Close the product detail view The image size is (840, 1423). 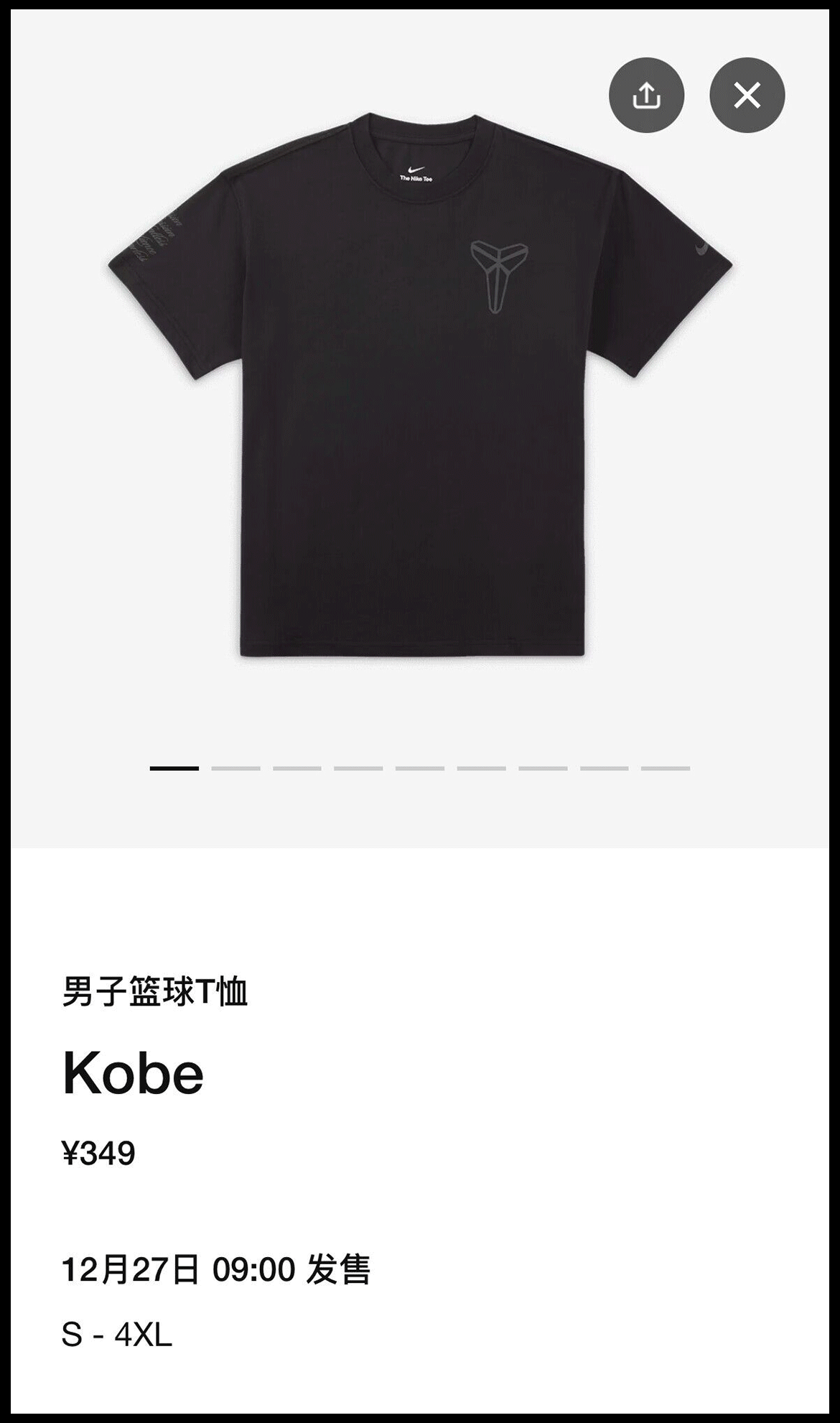[x=747, y=95]
